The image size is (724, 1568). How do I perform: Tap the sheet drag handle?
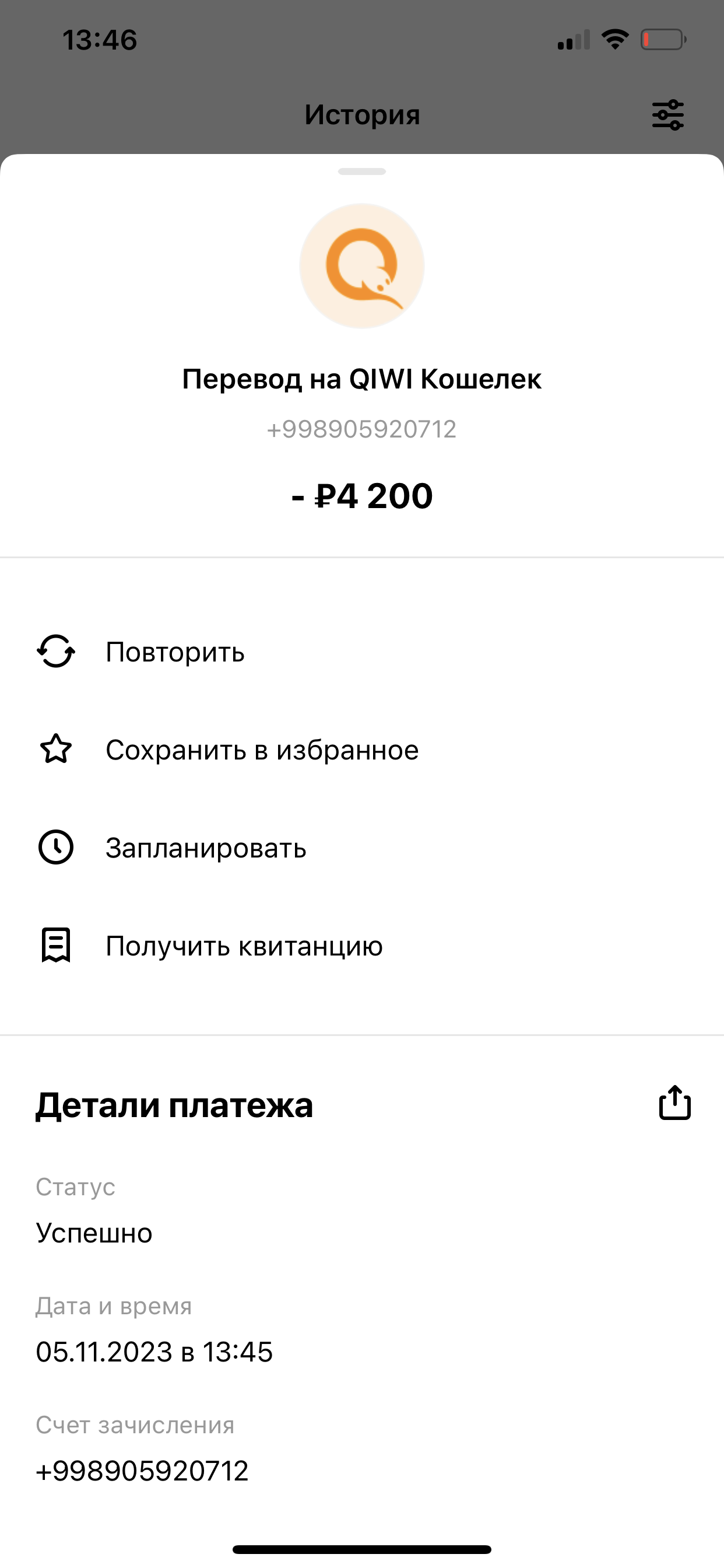[362, 171]
